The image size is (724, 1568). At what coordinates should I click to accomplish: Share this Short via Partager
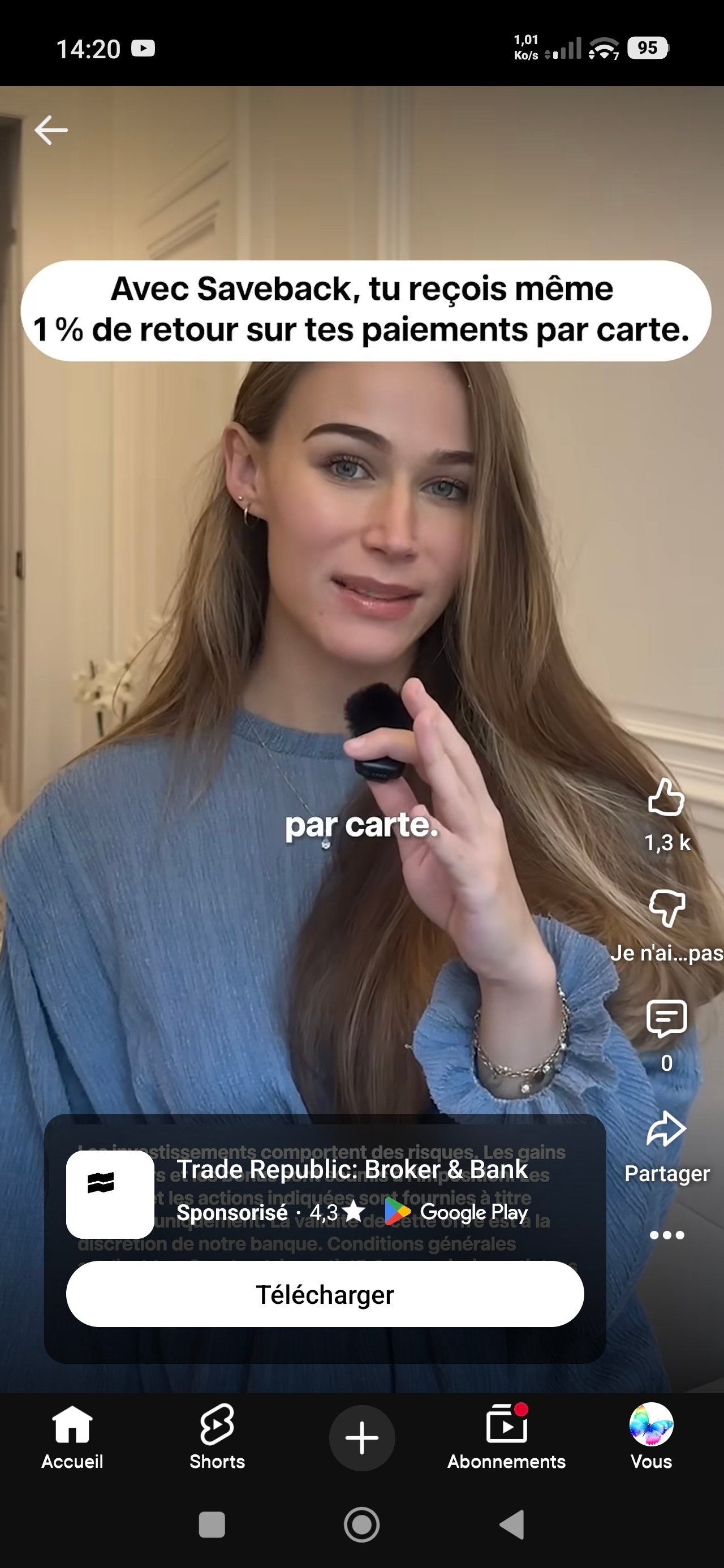(x=666, y=1129)
